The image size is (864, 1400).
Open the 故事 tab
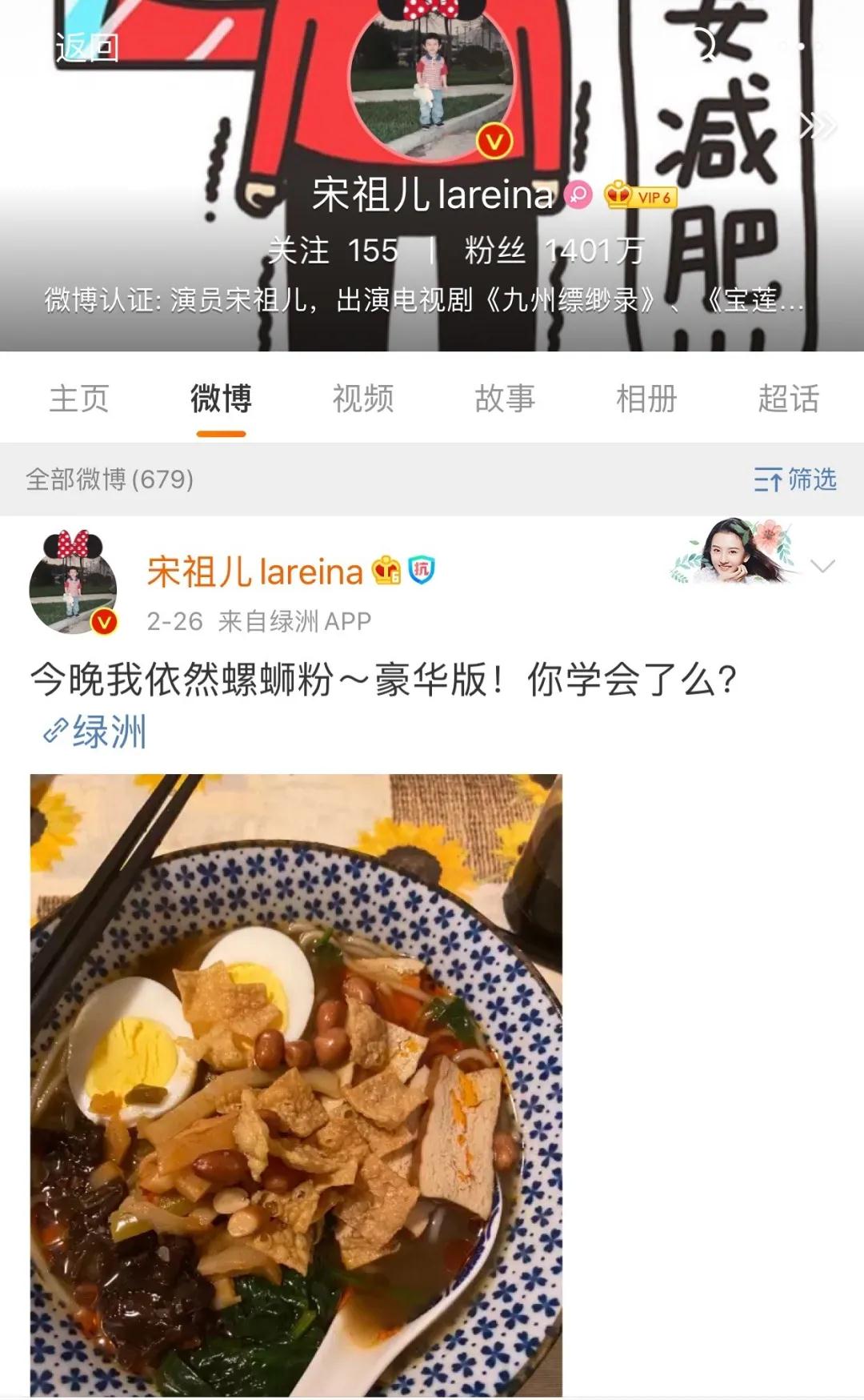point(505,399)
